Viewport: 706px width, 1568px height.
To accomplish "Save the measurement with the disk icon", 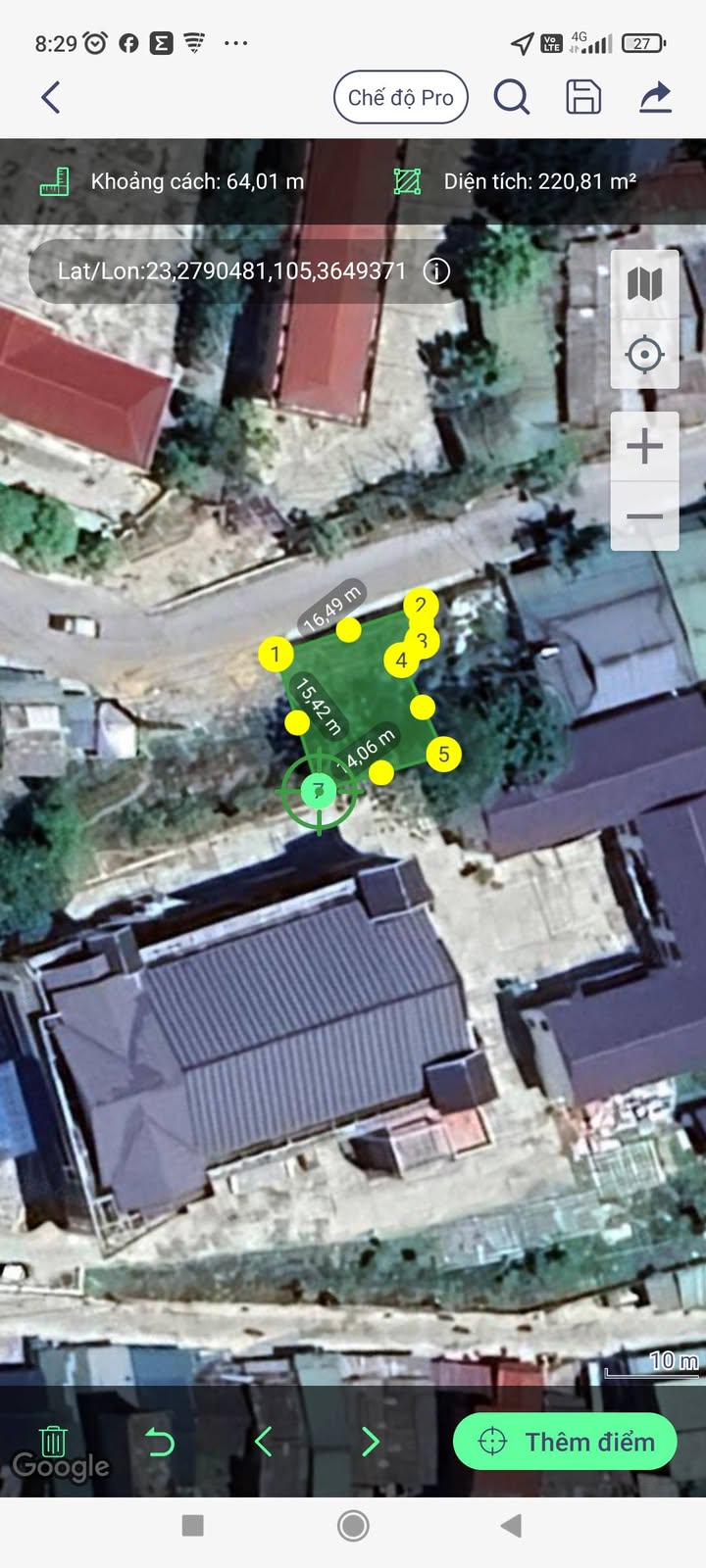I will [583, 97].
